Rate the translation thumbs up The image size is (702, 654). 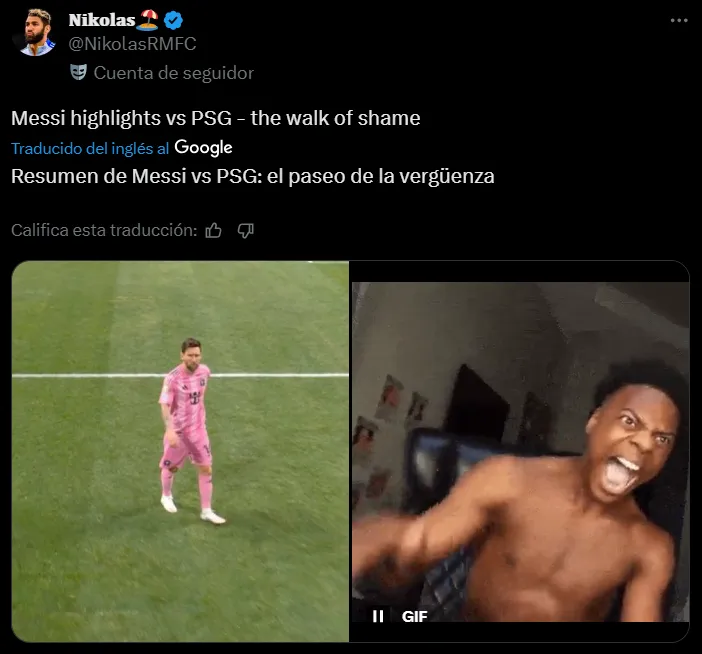(x=213, y=230)
